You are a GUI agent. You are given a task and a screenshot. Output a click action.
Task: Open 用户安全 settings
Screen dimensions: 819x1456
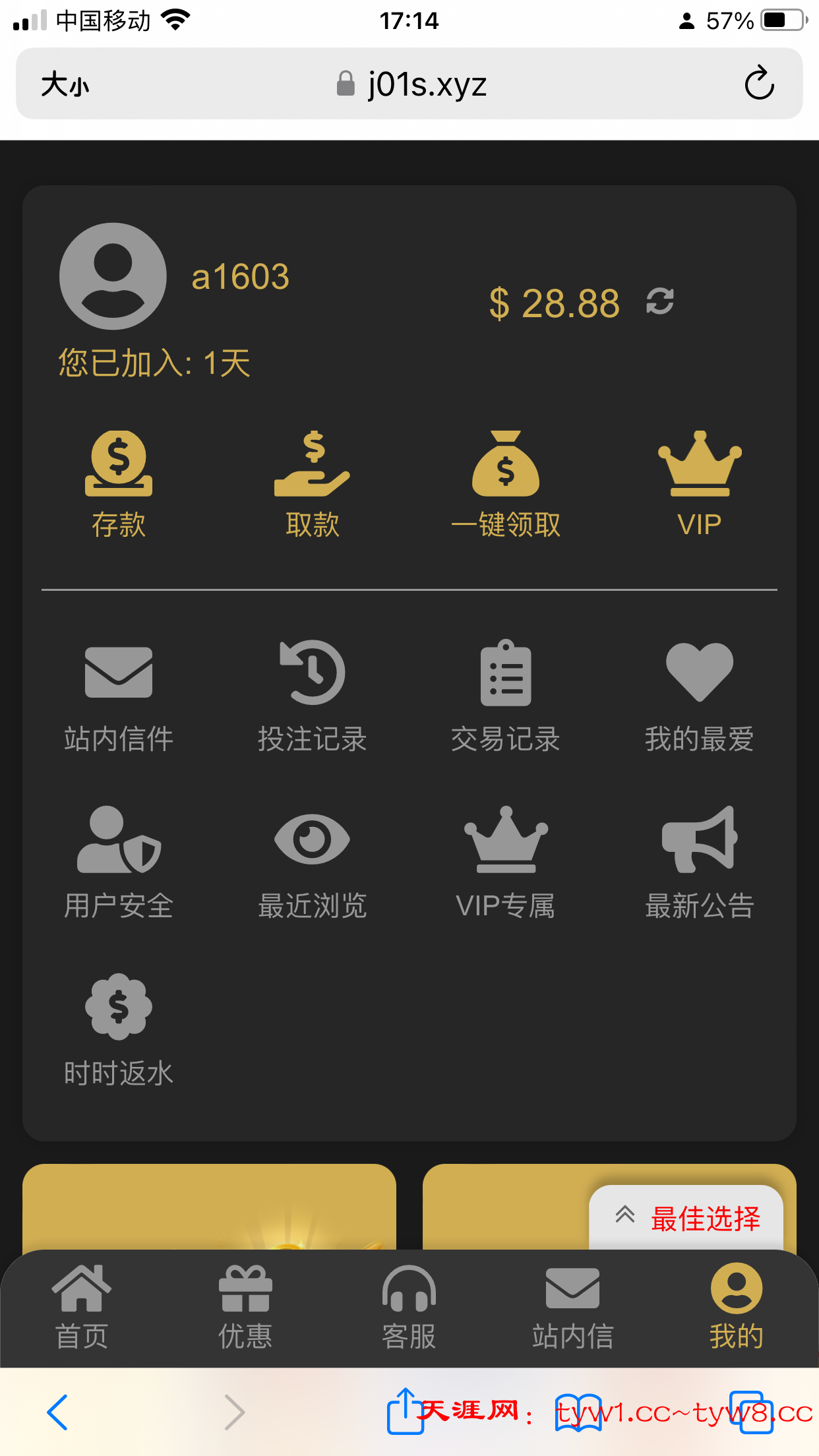(119, 863)
